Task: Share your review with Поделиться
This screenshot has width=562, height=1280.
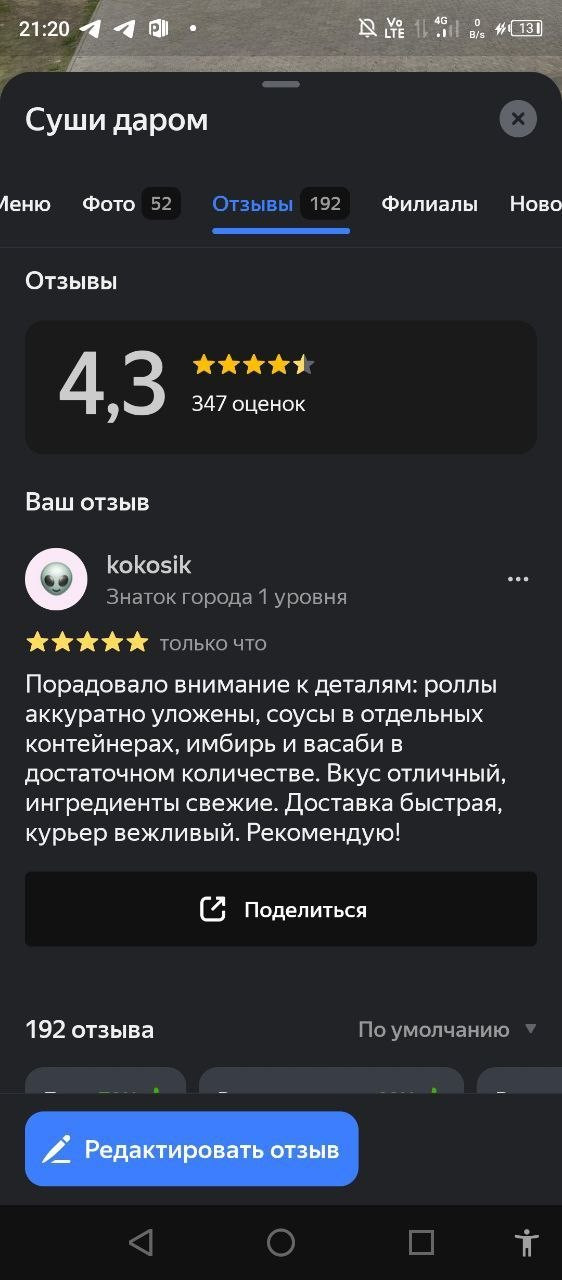Action: [x=281, y=909]
